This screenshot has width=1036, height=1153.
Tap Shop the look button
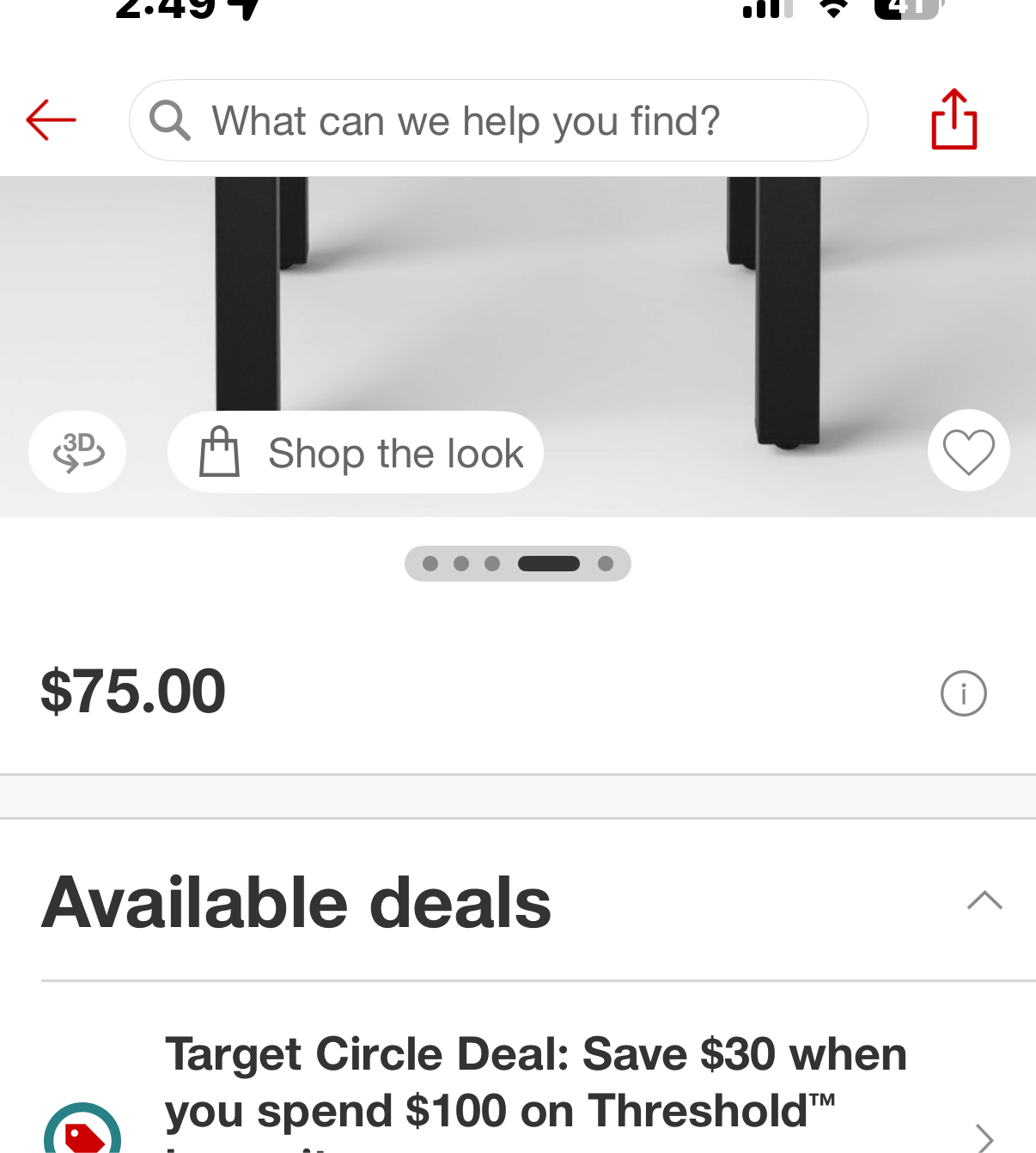coord(356,452)
